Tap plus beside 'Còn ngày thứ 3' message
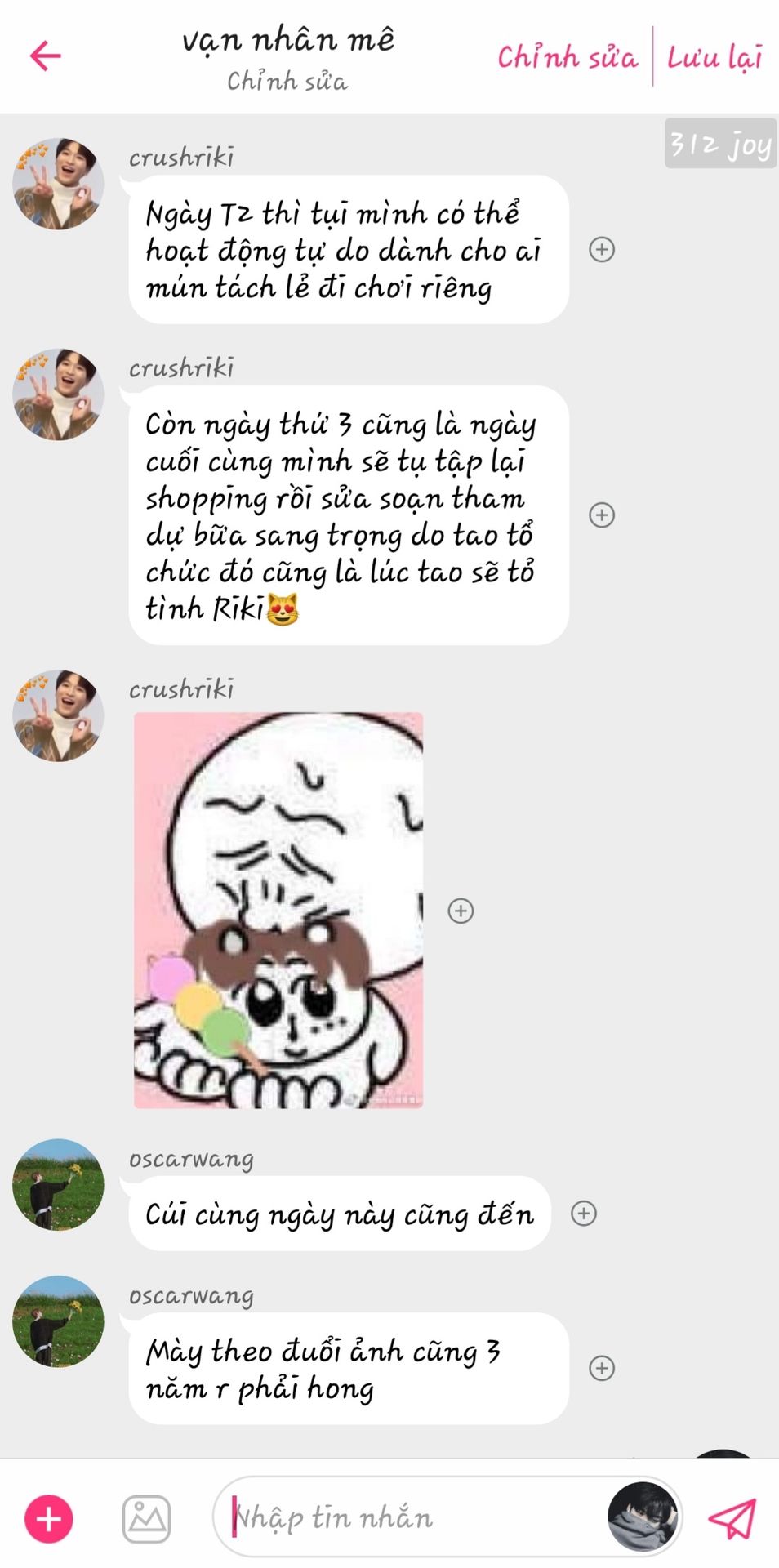The height and width of the screenshot is (1568, 779). point(602,514)
